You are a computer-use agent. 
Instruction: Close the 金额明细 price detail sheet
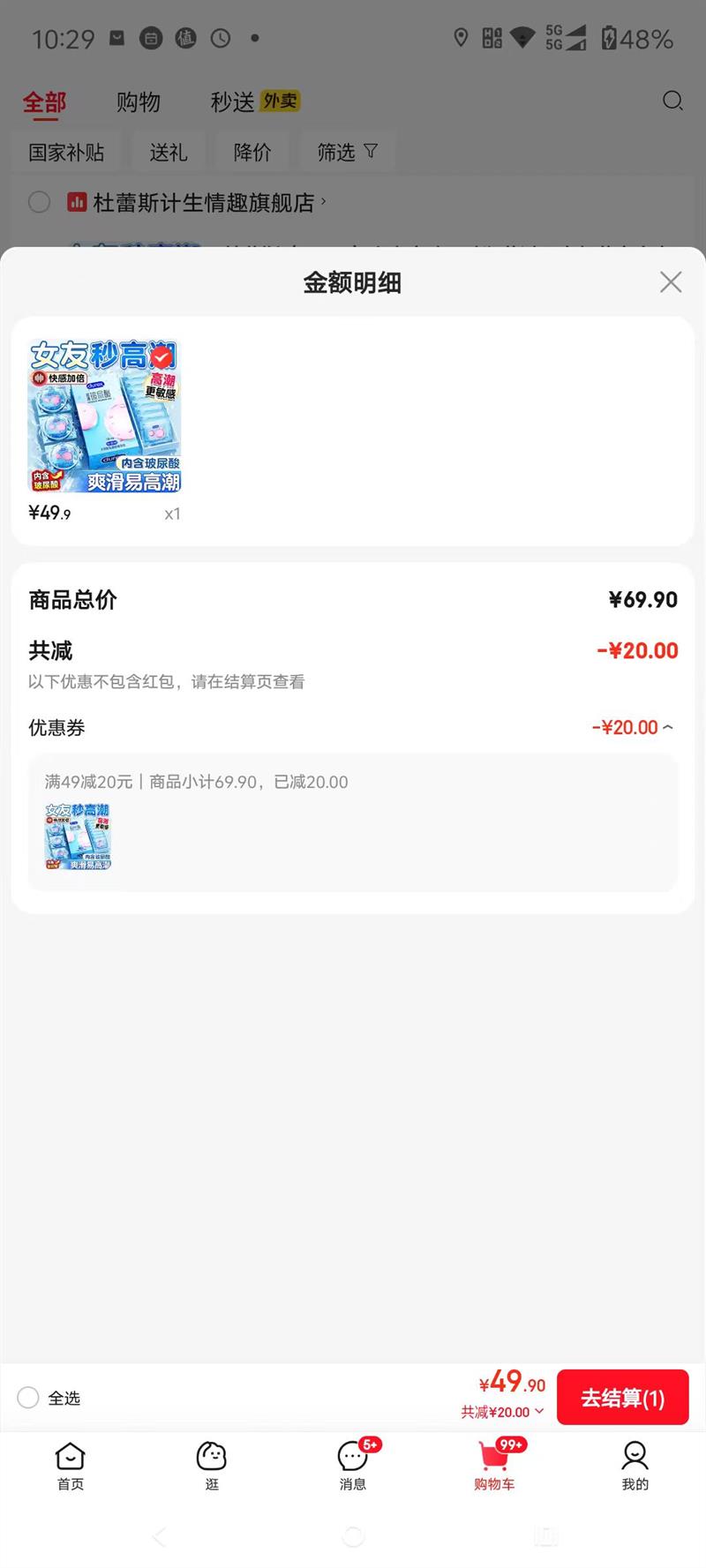tap(671, 281)
